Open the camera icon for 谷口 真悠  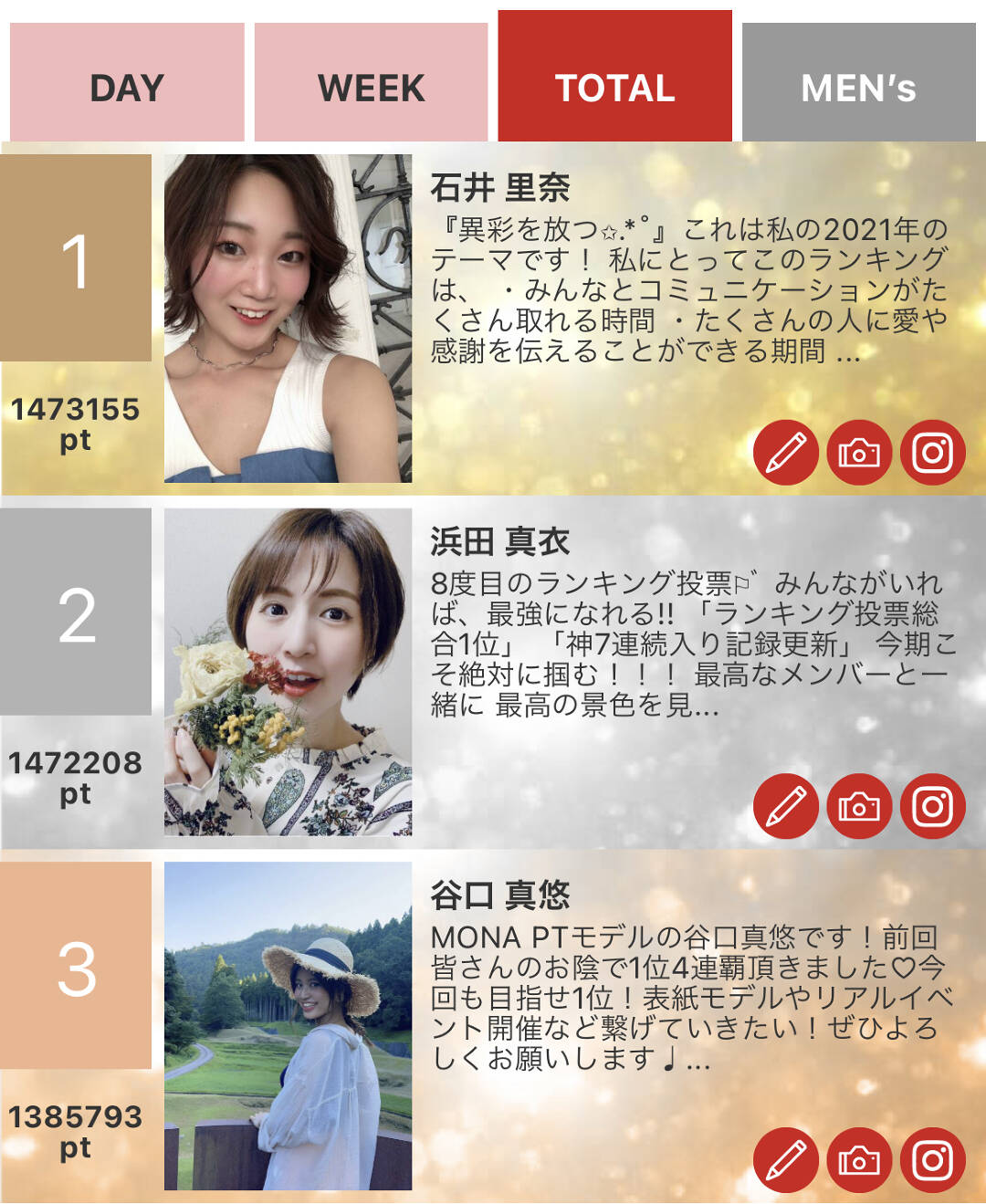coord(859,1160)
